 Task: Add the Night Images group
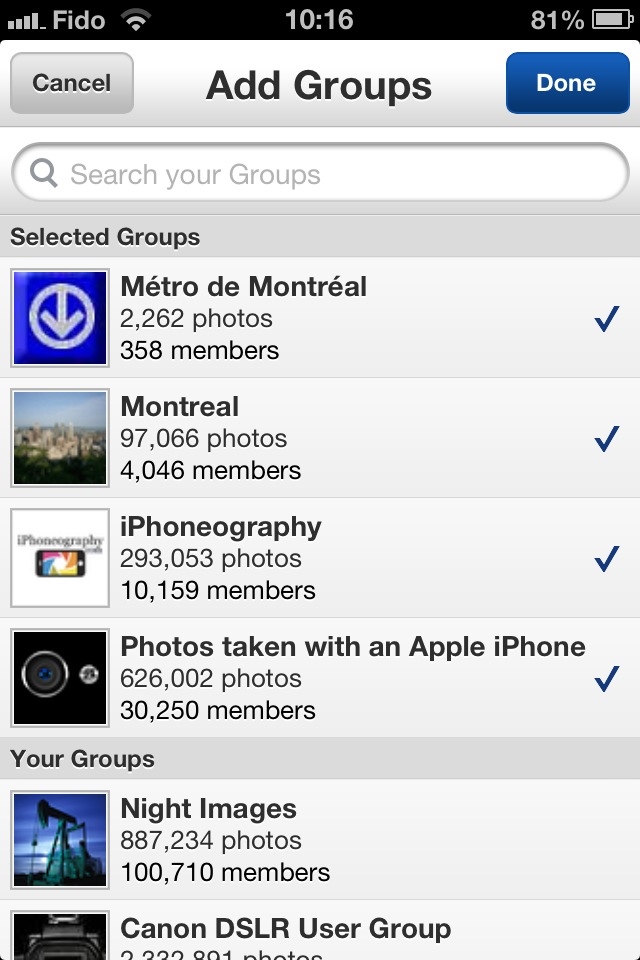pyautogui.click(x=320, y=840)
